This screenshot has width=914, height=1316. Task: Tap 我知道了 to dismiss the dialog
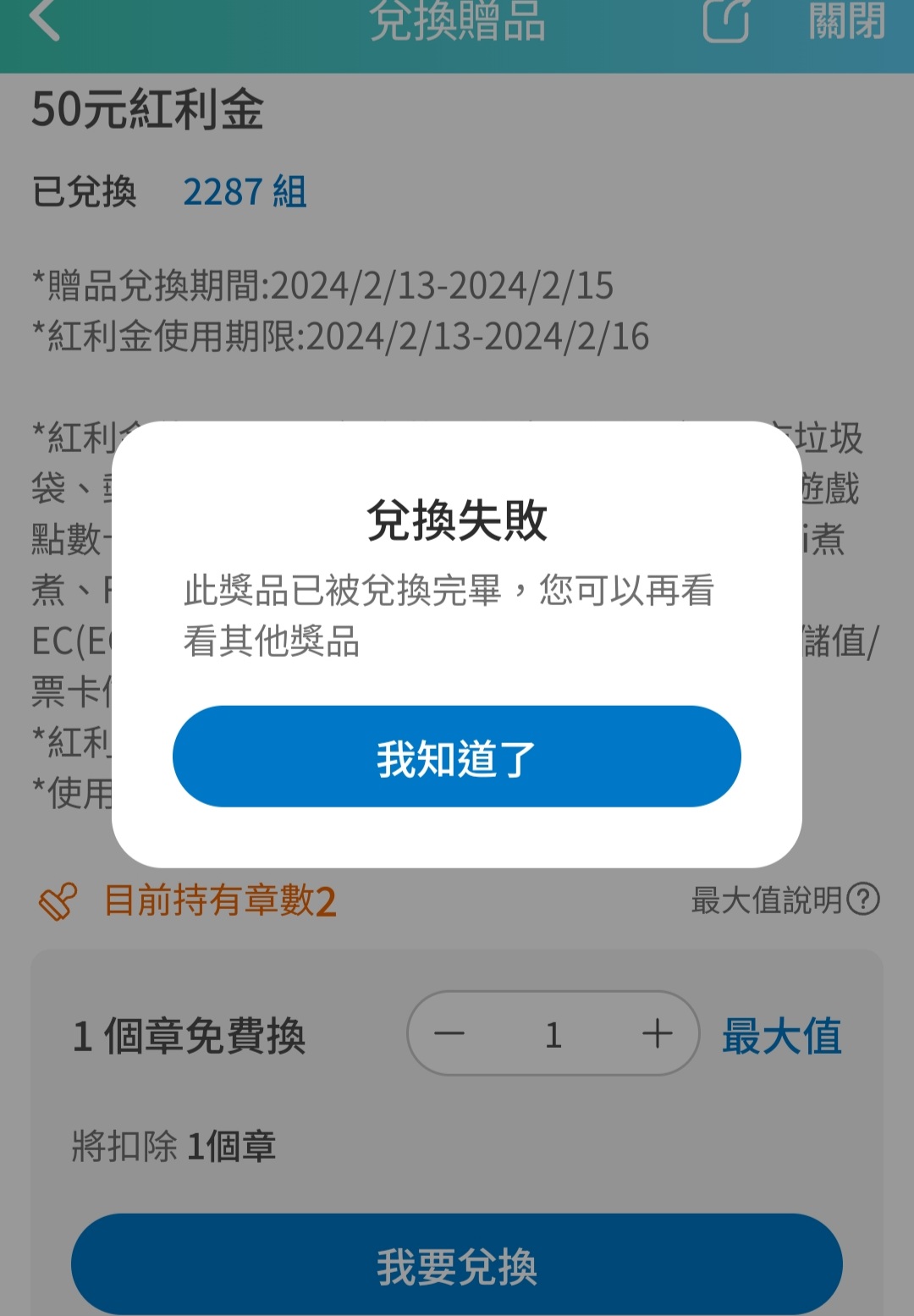(x=456, y=757)
